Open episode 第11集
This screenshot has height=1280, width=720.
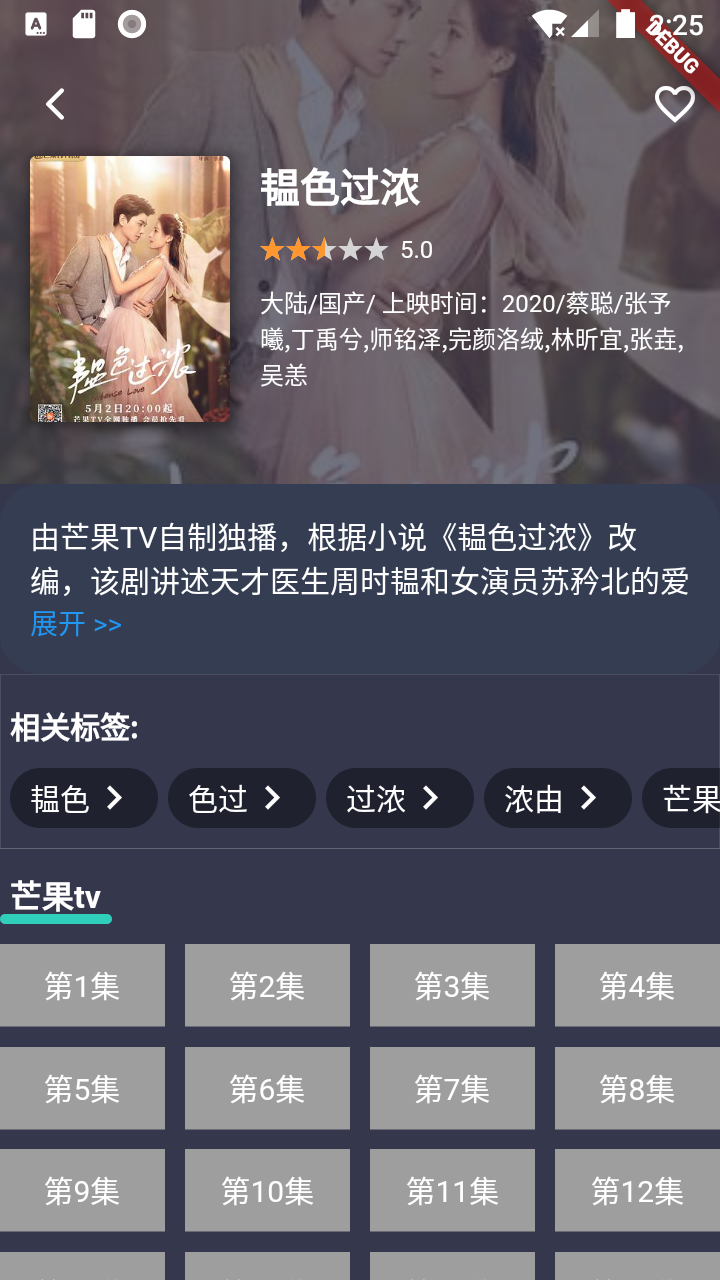point(452,1191)
